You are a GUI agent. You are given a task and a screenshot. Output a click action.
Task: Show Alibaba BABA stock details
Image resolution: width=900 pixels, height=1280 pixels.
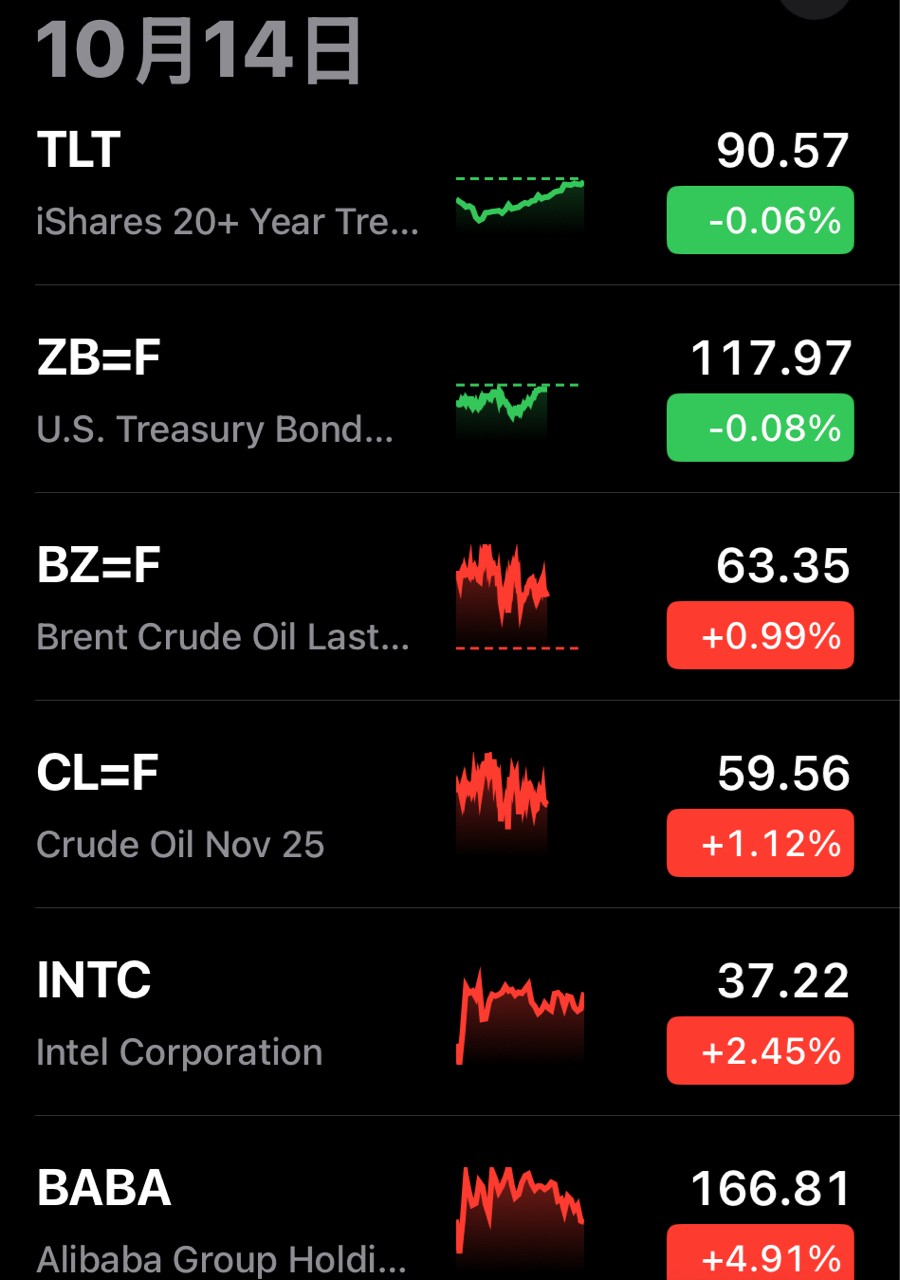pyautogui.click(x=230, y=1220)
